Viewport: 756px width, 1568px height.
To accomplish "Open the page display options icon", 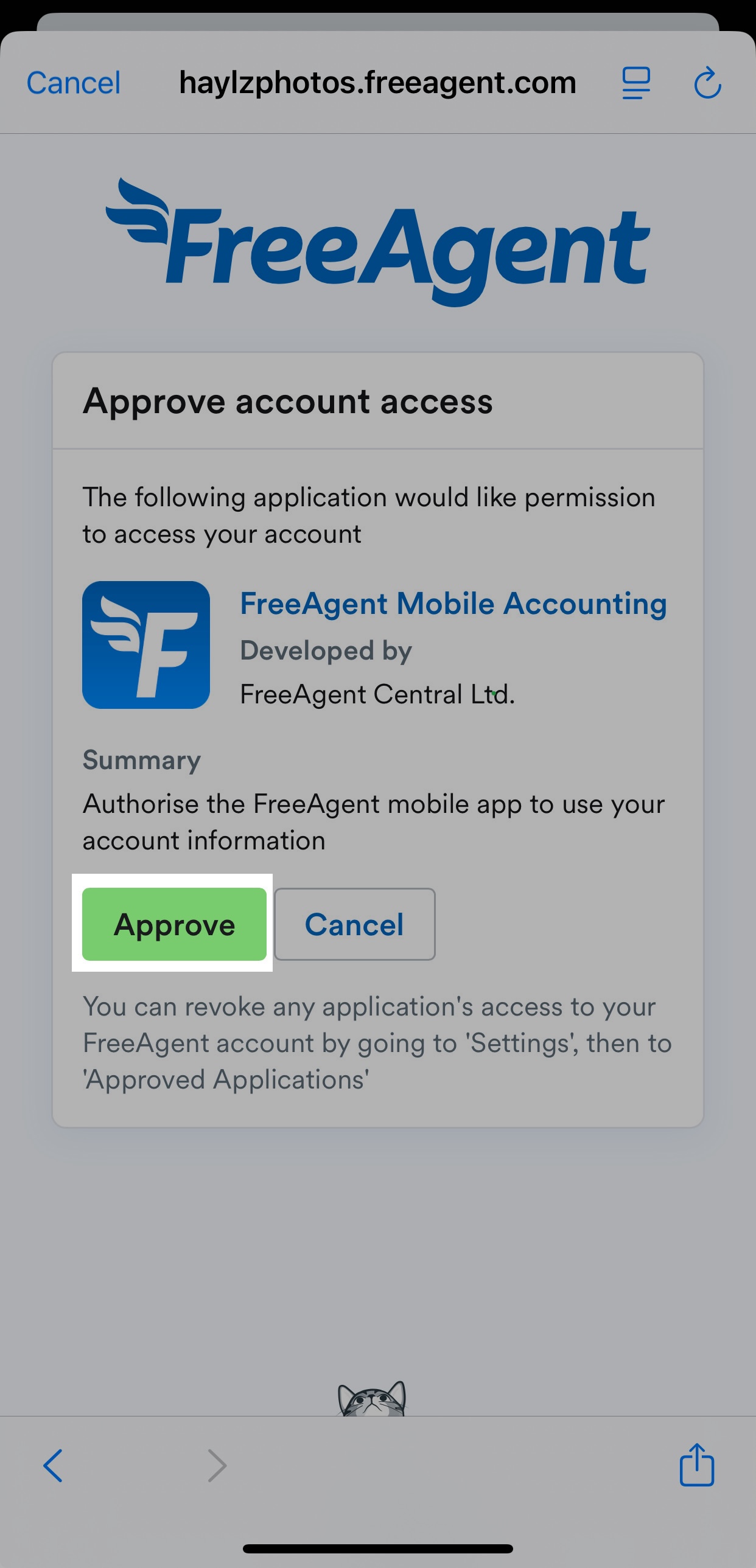I will click(635, 83).
